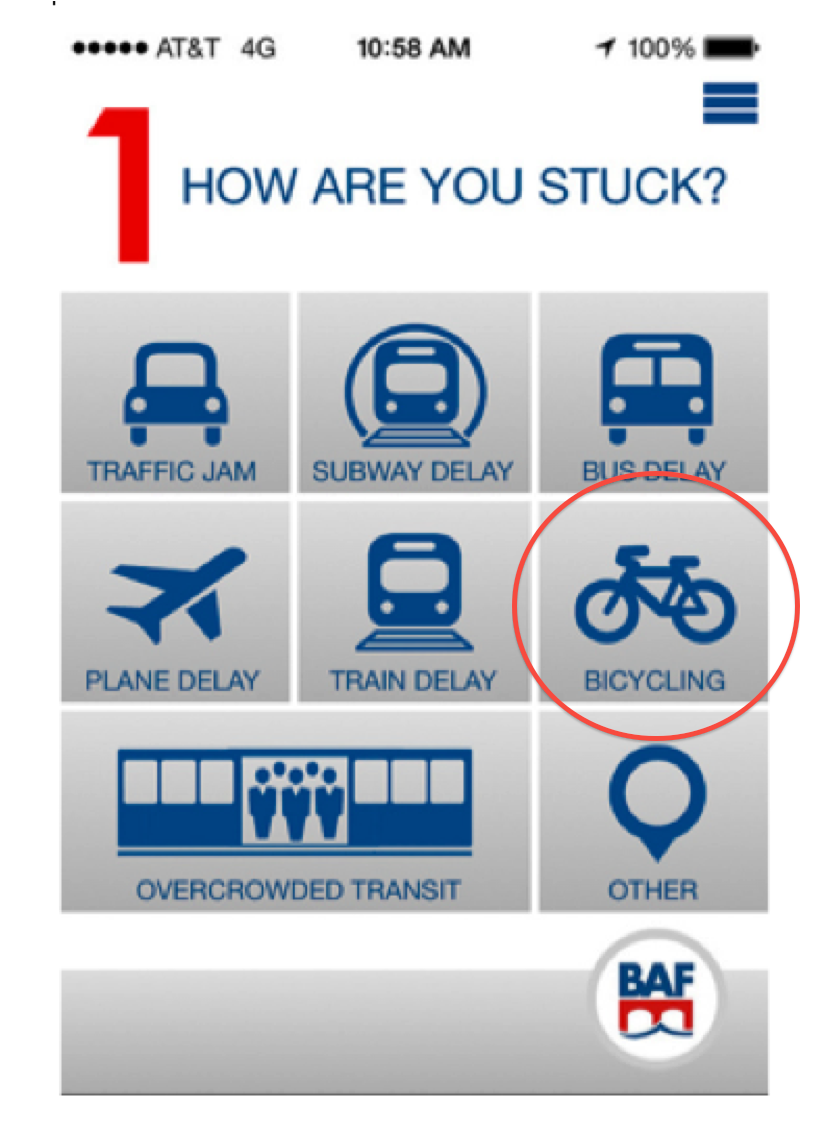This screenshot has height=1132, width=827.
Task: Choose the Train Delay tile
Action: 413,602
